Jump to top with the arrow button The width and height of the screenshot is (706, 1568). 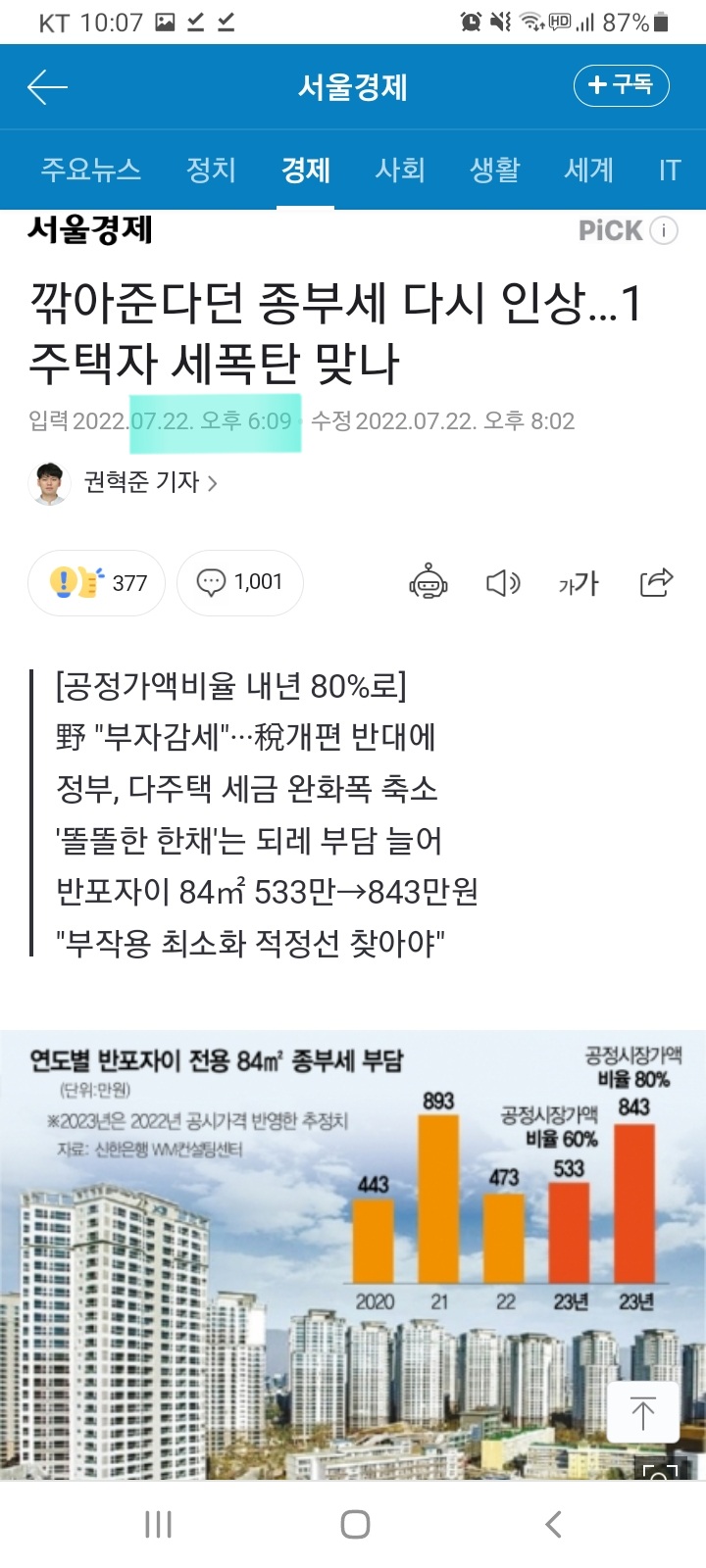[x=643, y=1412]
